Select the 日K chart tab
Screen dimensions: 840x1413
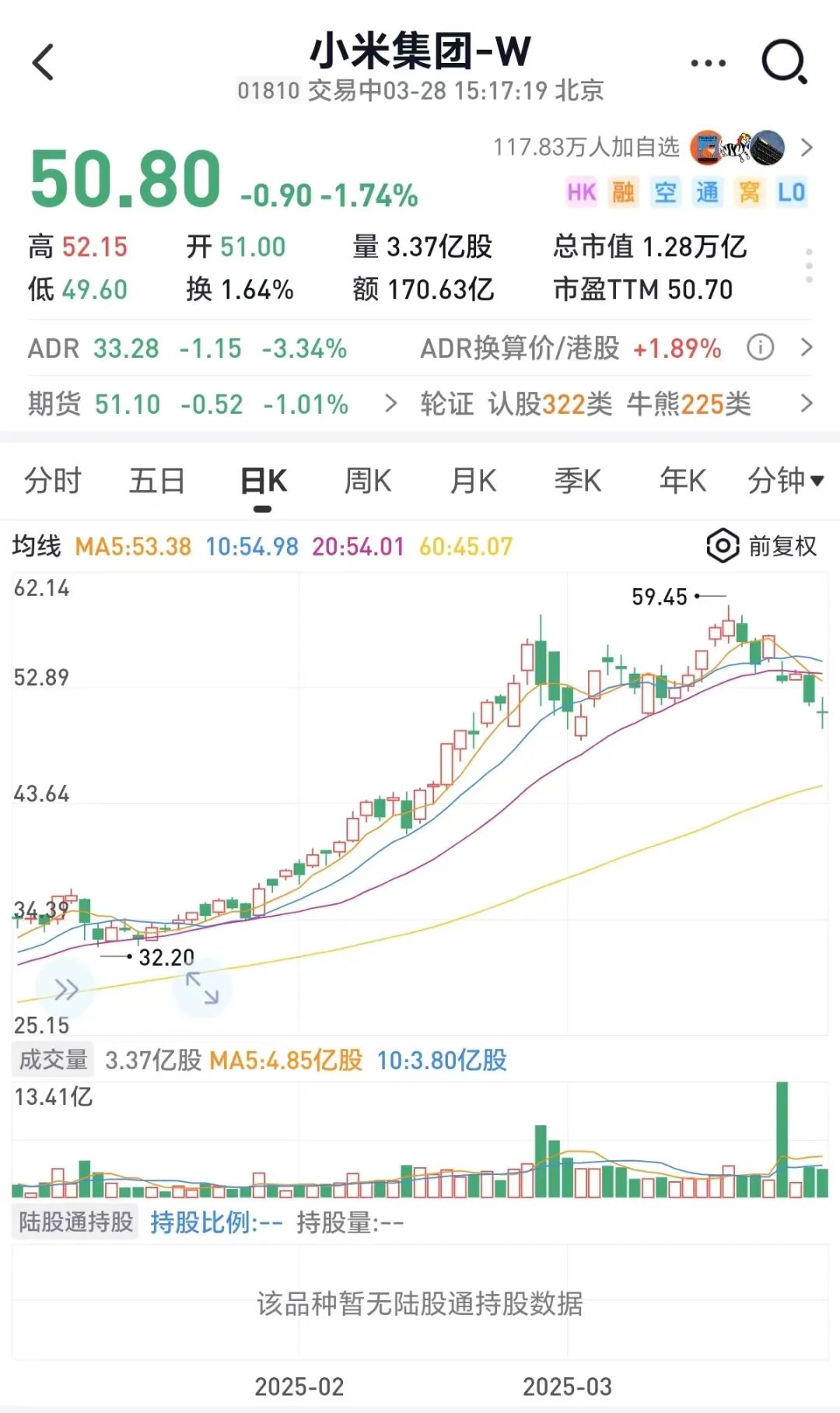[263, 481]
